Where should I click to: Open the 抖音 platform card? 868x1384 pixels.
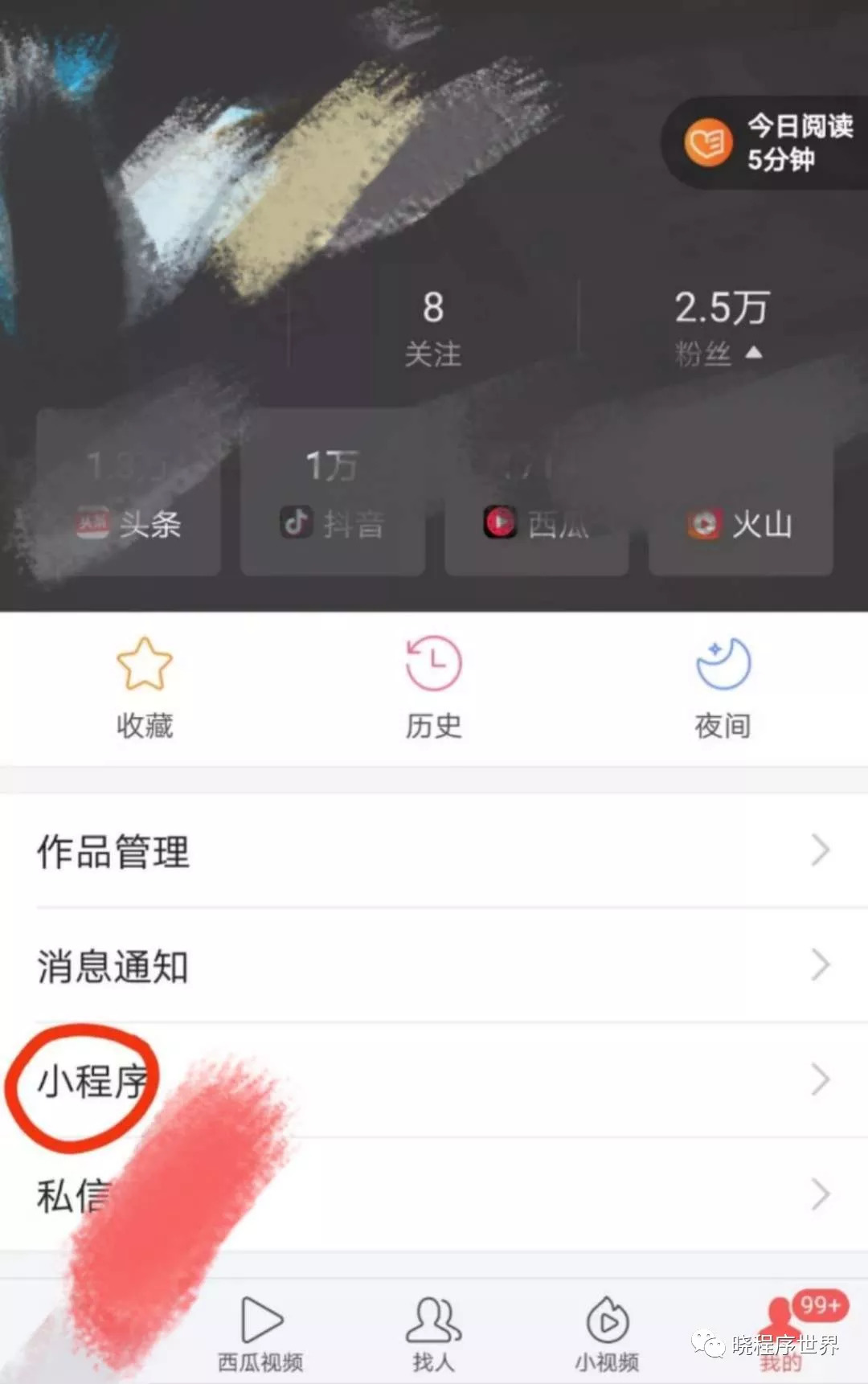[332, 493]
